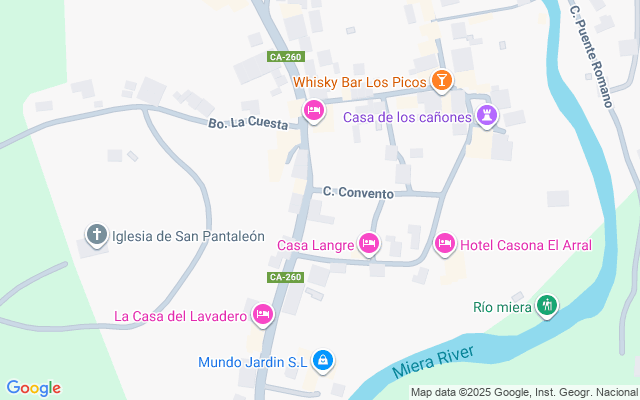This screenshot has height=400, width=640.
Task: Open Casa Langre lodging pin
Action: [369, 243]
